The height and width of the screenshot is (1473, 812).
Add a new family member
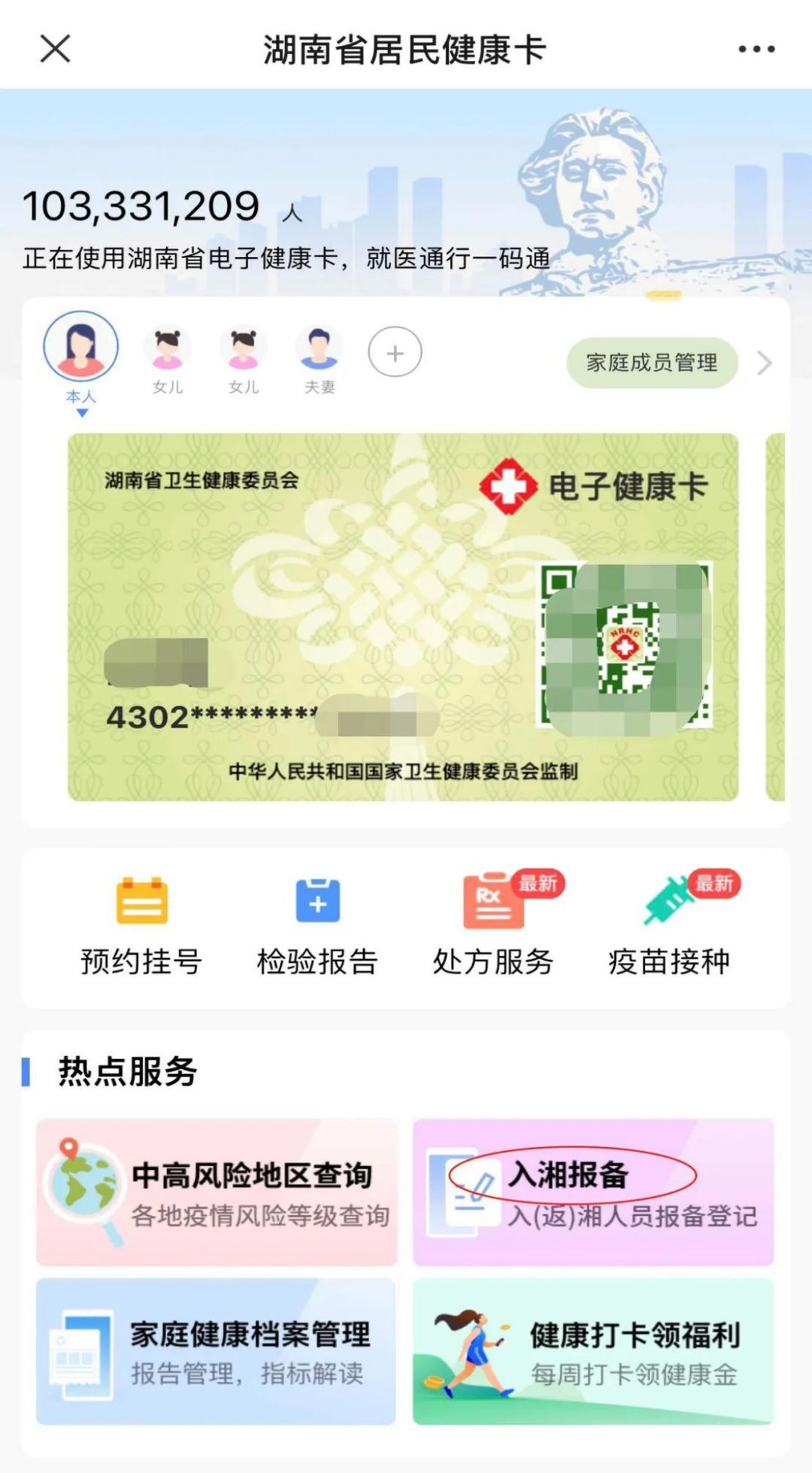point(395,352)
